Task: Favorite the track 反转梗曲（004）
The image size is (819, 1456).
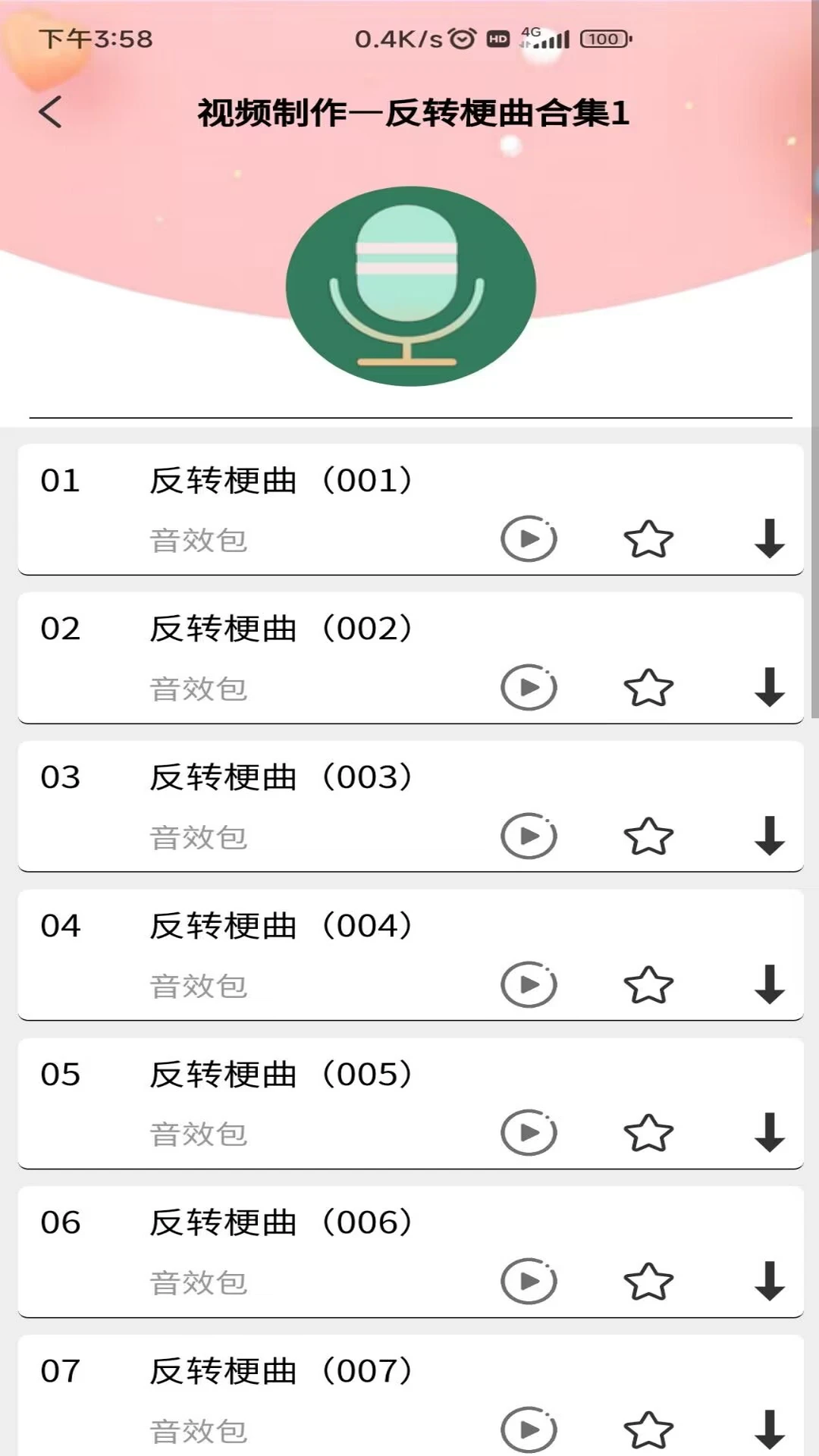Action: click(x=648, y=985)
